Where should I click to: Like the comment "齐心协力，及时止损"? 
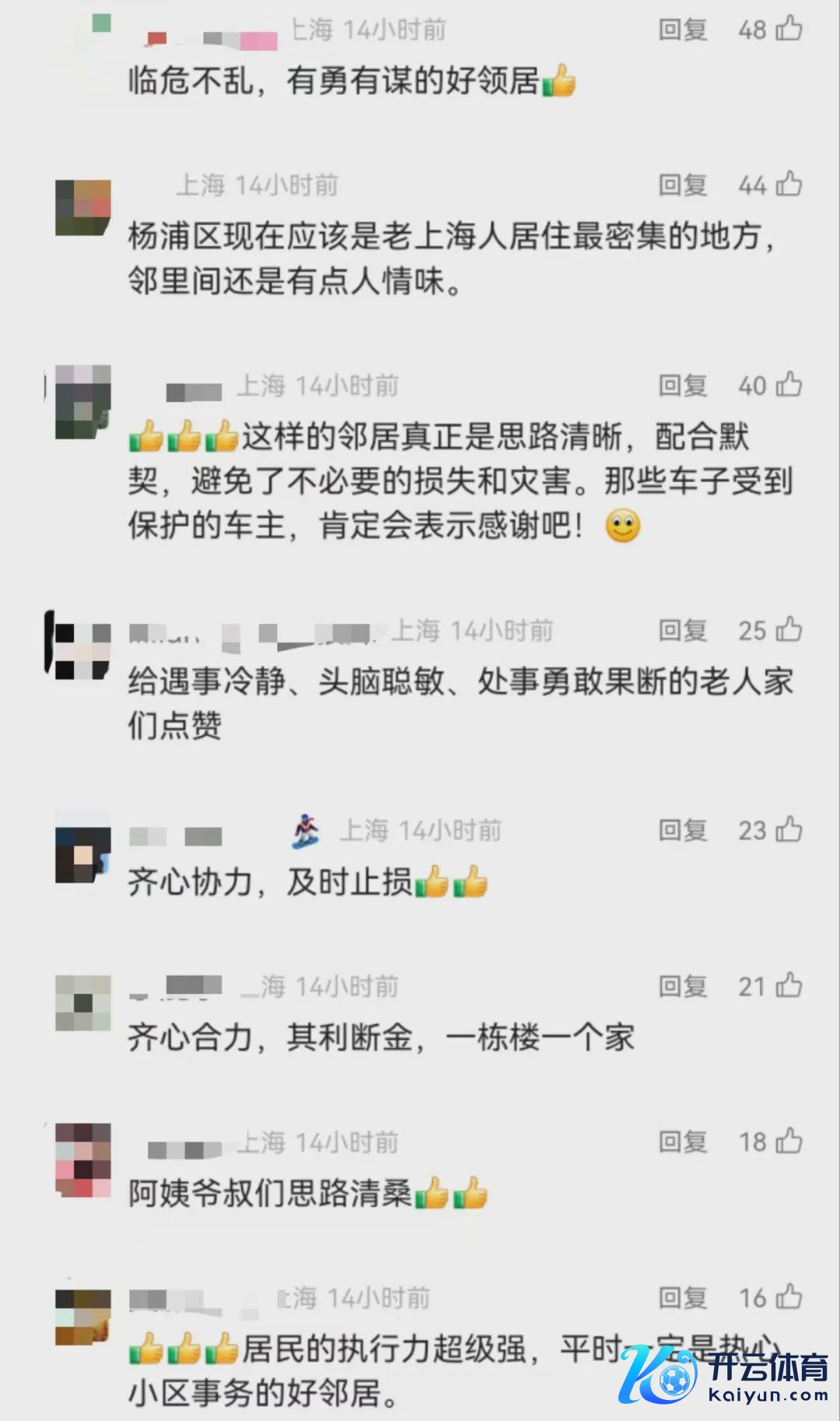pyautogui.click(x=789, y=830)
